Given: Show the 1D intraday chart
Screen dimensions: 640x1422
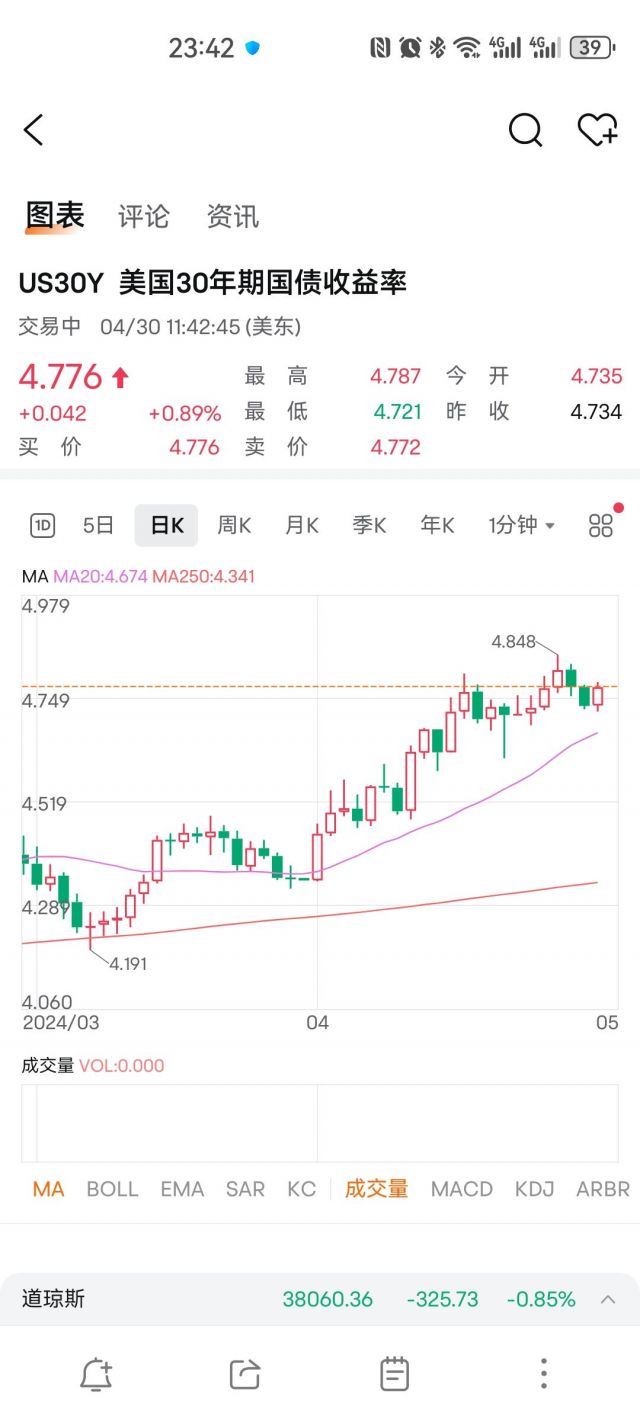Looking at the screenshot, I should 42,525.
